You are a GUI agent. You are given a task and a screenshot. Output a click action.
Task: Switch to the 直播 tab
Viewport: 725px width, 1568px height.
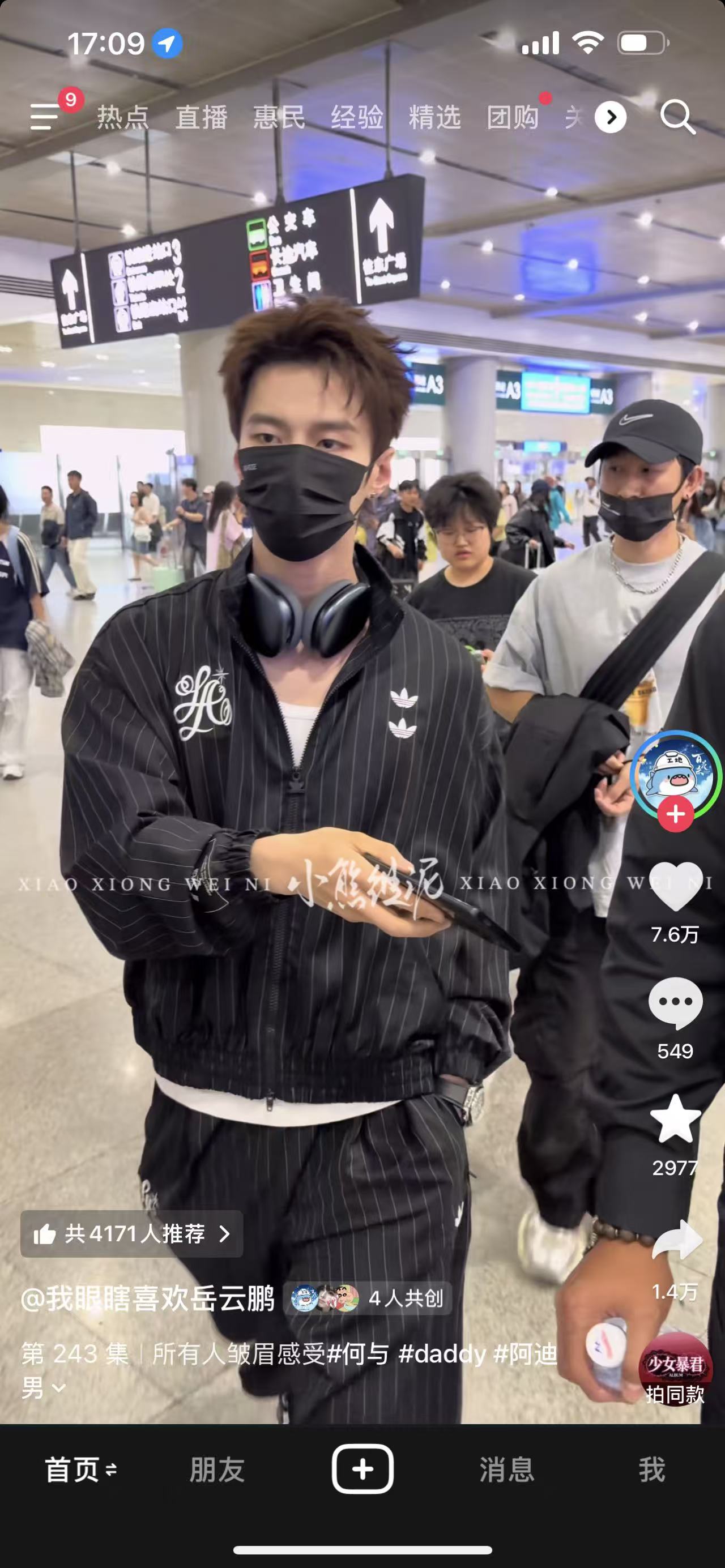201,117
